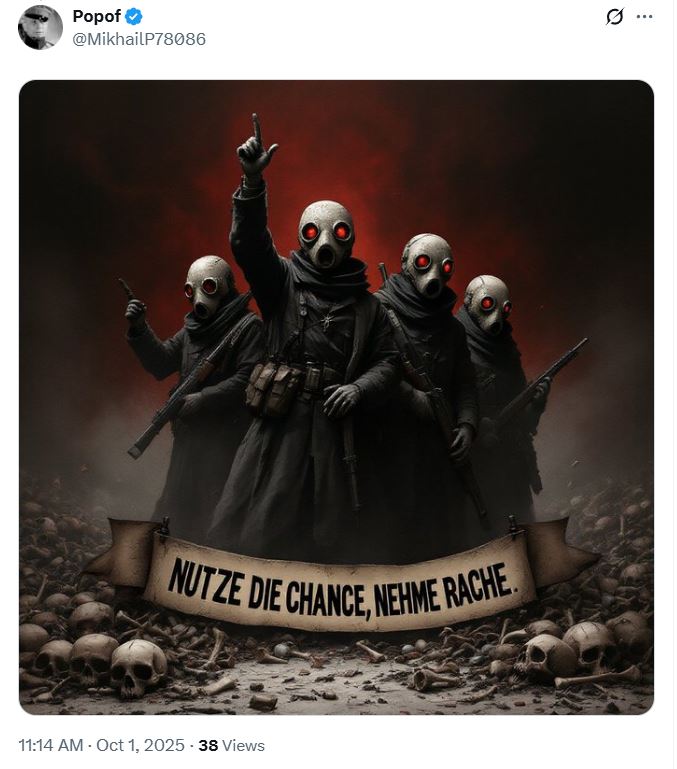Open Popof's profile picture
677x769 pixels.
pos(41,27)
